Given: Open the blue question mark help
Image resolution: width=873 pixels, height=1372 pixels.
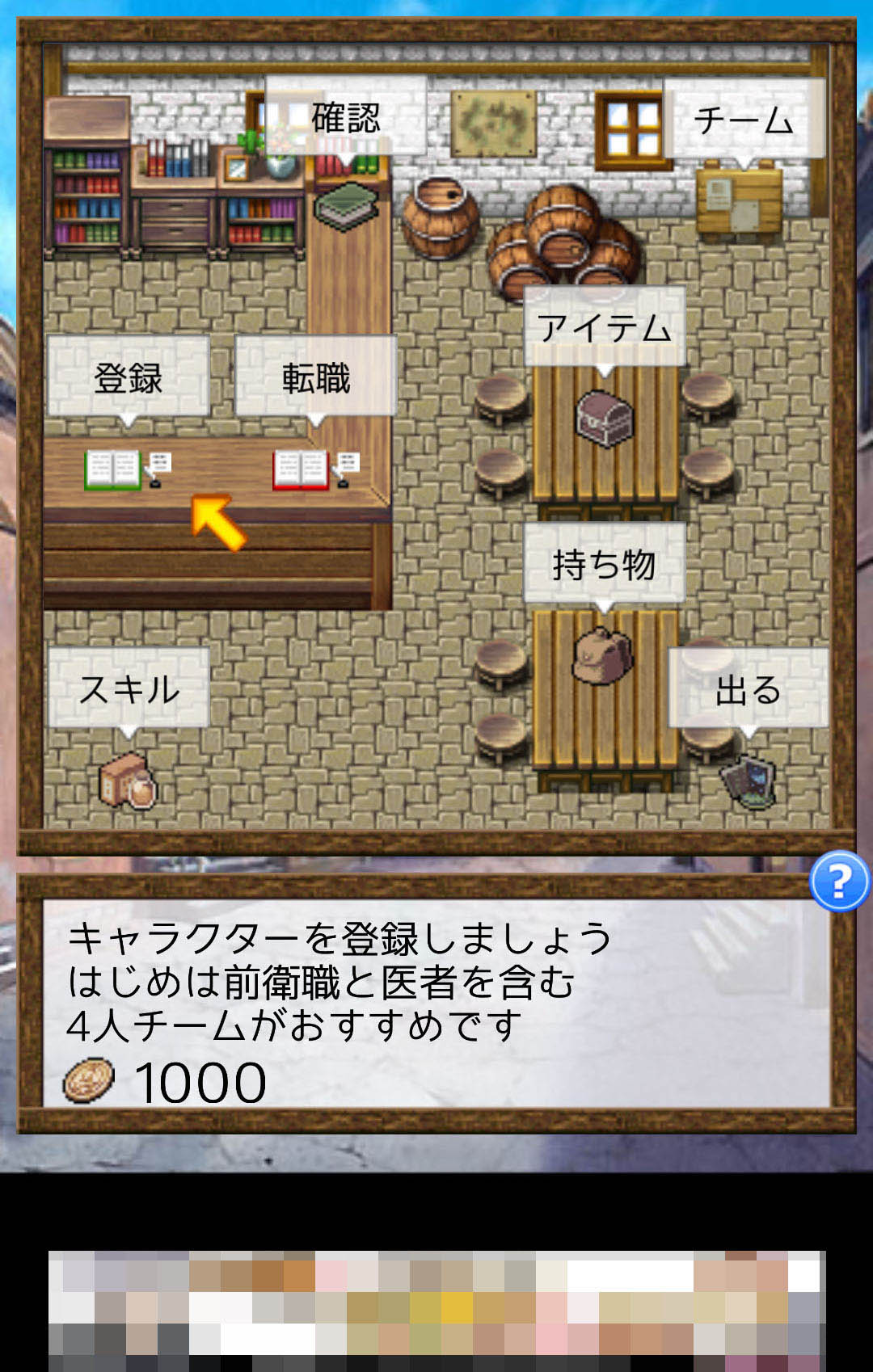Looking at the screenshot, I should 839,882.
